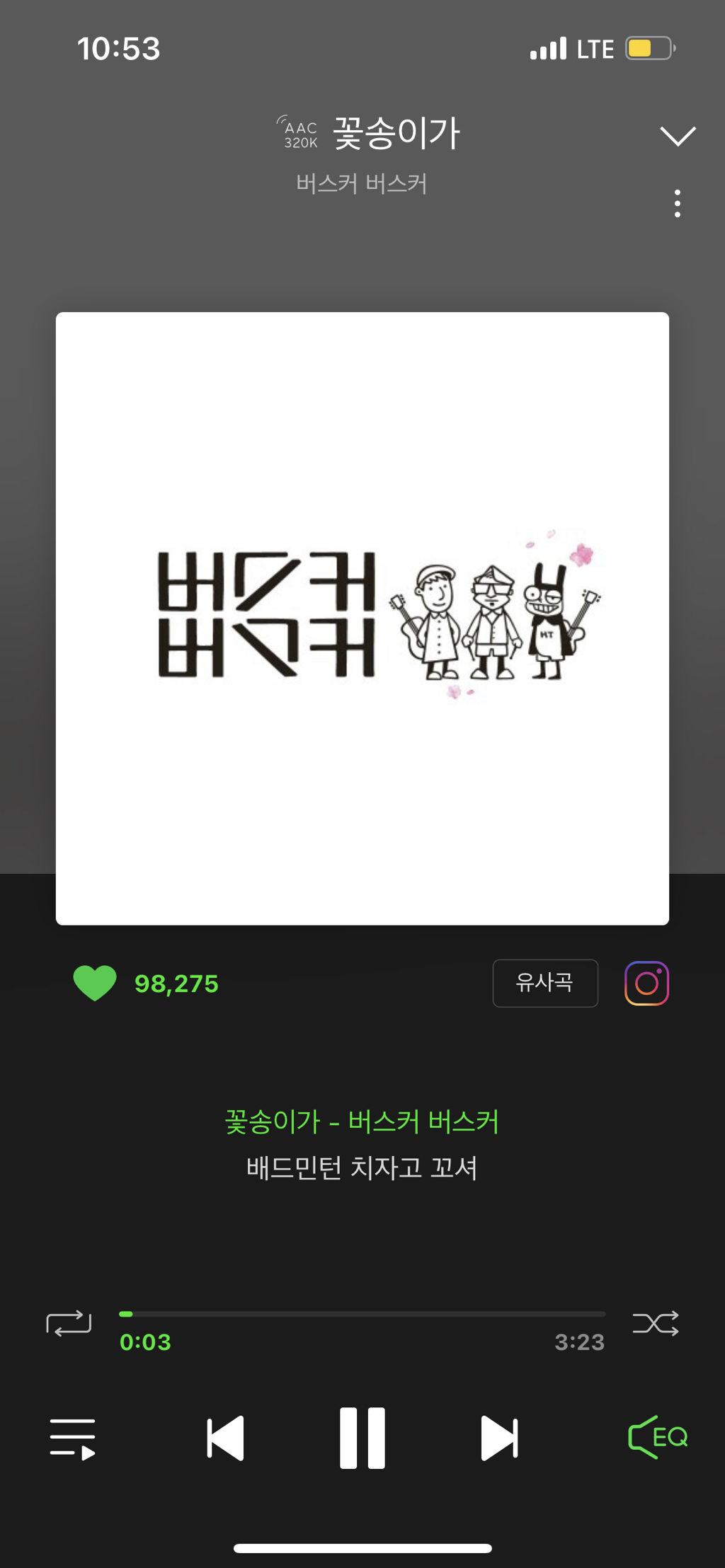Tap the like count 98,275

click(176, 983)
